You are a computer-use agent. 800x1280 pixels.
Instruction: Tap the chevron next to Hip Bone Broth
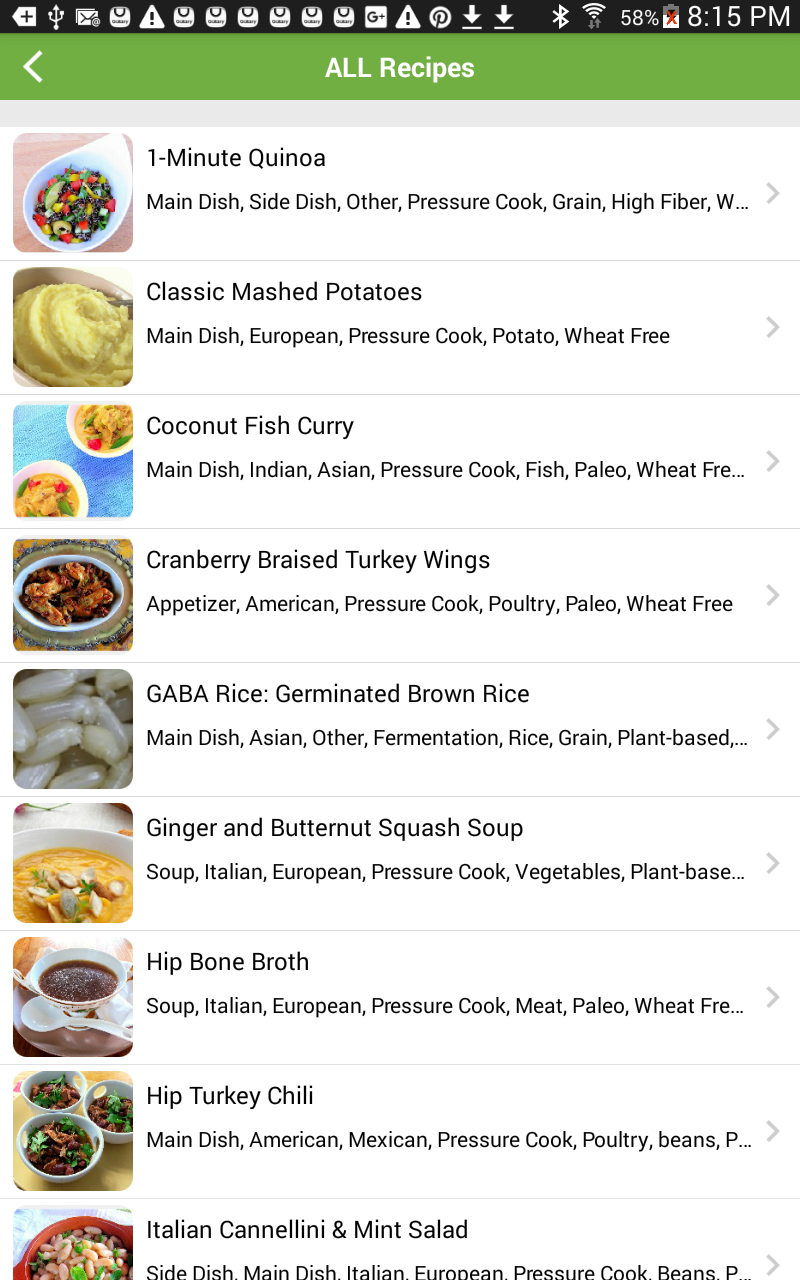772,997
